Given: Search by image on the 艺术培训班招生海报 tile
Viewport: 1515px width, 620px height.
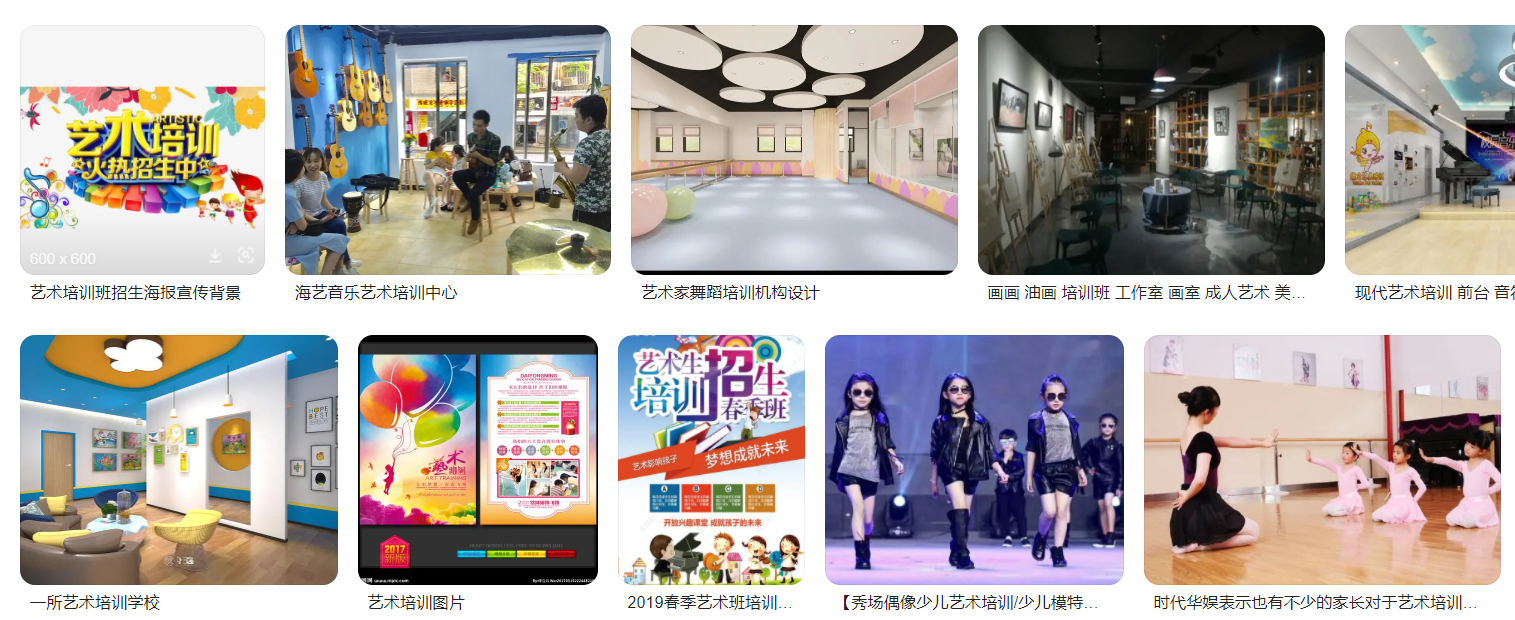Looking at the screenshot, I should (x=245, y=256).
